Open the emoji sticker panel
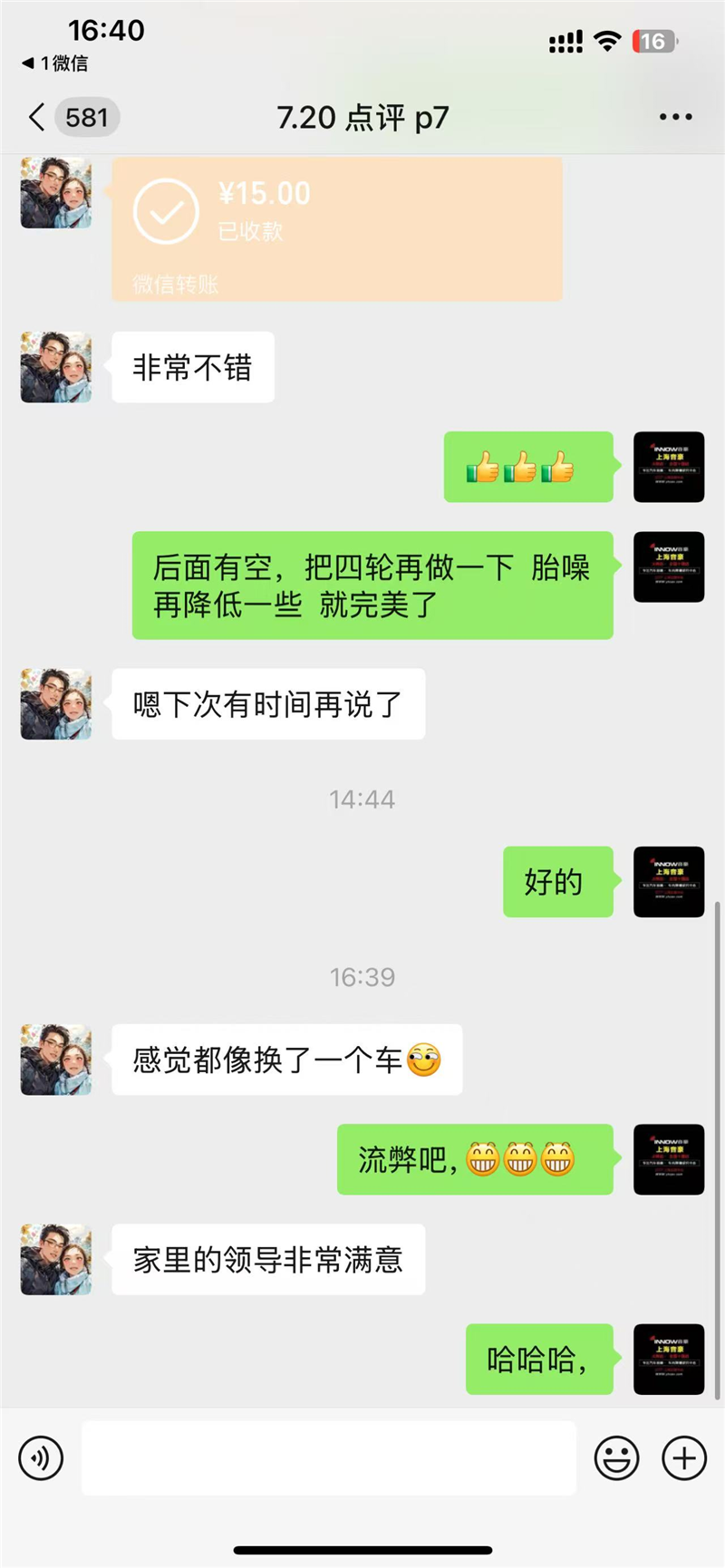The height and width of the screenshot is (1568, 725). pos(616,1458)
